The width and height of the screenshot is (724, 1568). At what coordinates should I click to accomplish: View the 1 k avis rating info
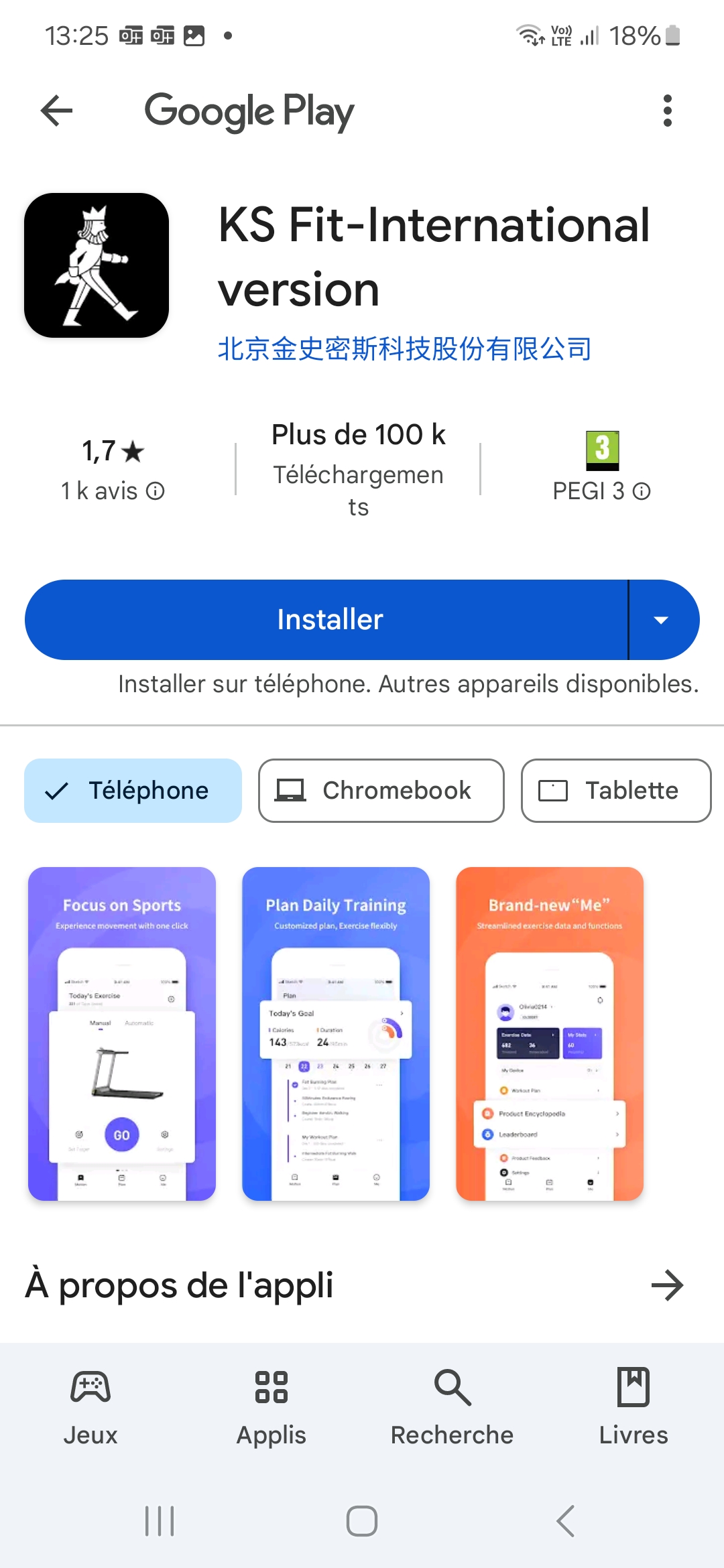click(113, 491)
